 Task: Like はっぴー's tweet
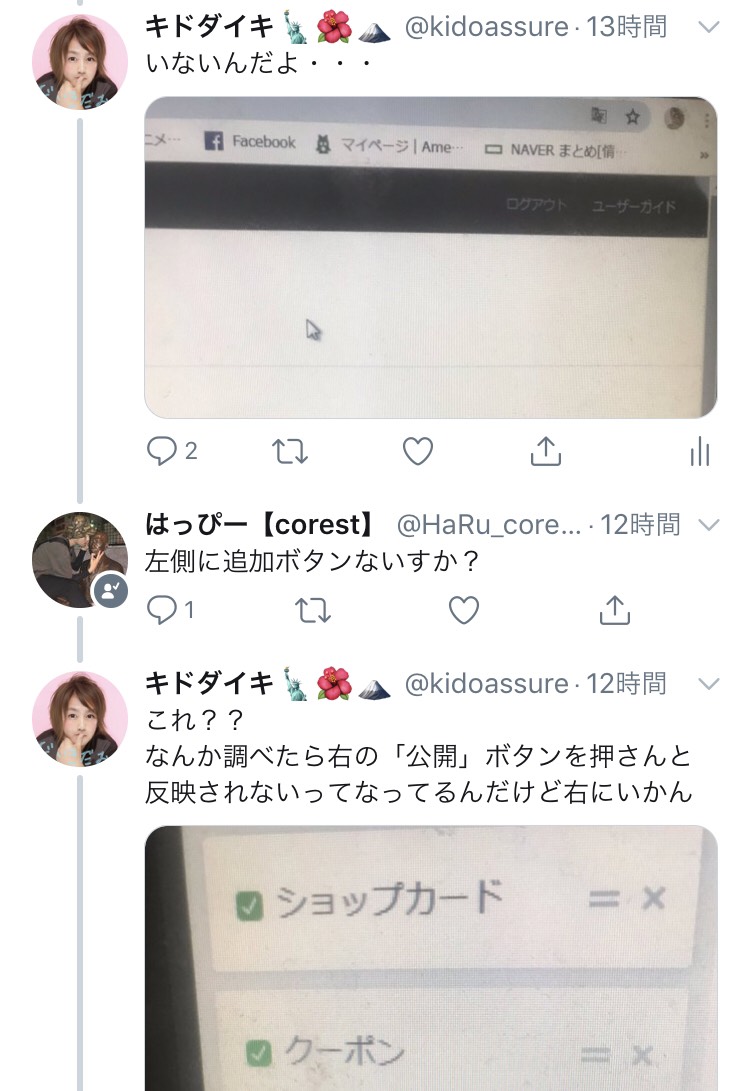coord(464,609)
